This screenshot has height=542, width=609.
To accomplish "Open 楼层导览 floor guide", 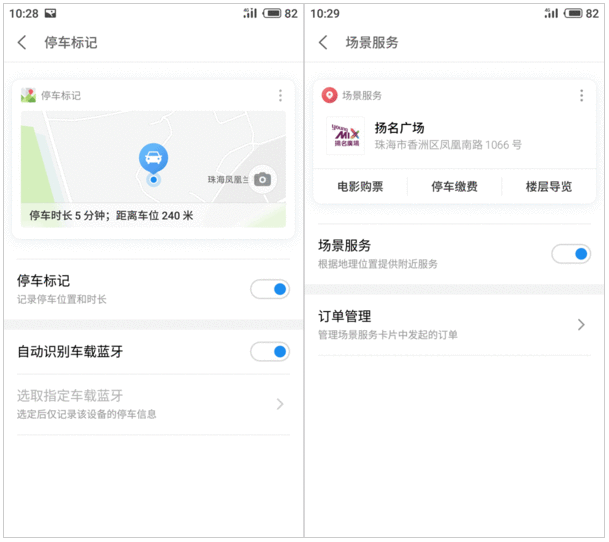I will (x=549, y=187).
